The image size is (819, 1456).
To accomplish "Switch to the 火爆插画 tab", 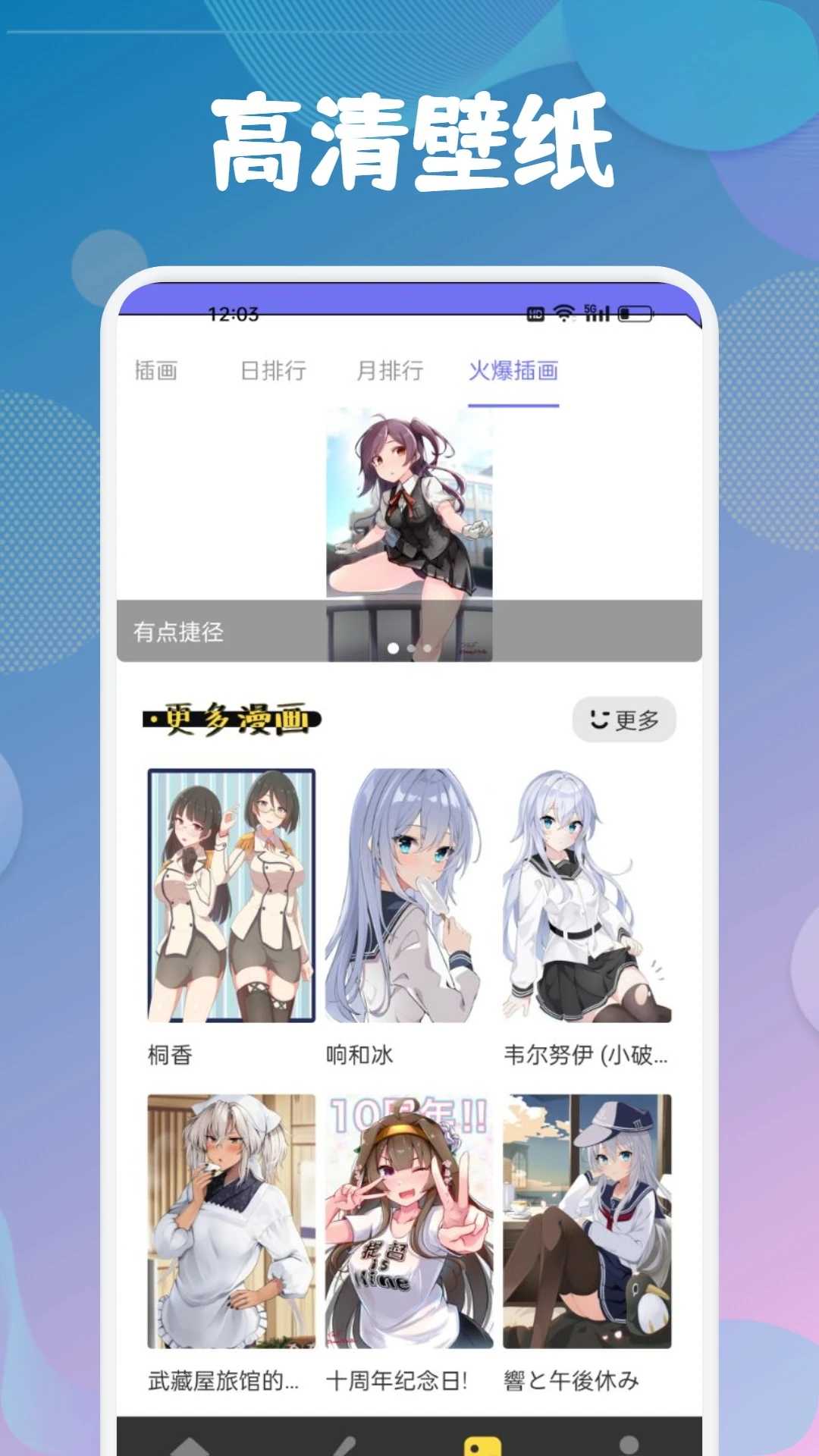I will [514, 370].
